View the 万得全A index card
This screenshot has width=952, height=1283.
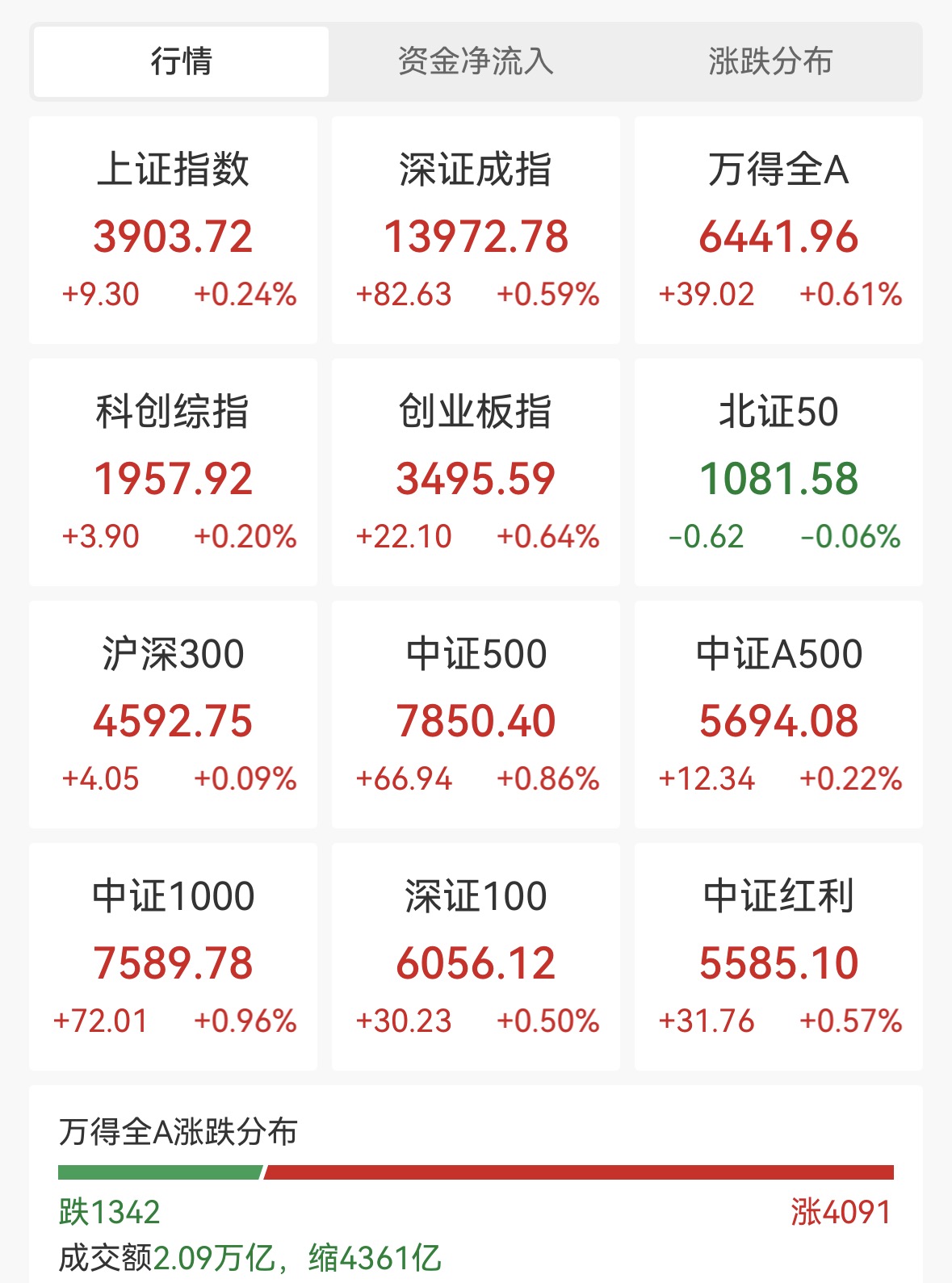(778, 230)
